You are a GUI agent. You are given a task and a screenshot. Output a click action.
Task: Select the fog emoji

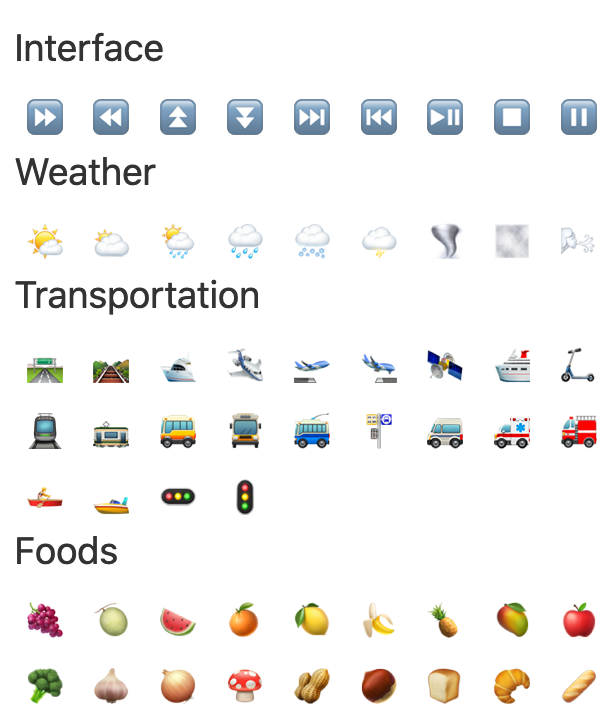512,241
